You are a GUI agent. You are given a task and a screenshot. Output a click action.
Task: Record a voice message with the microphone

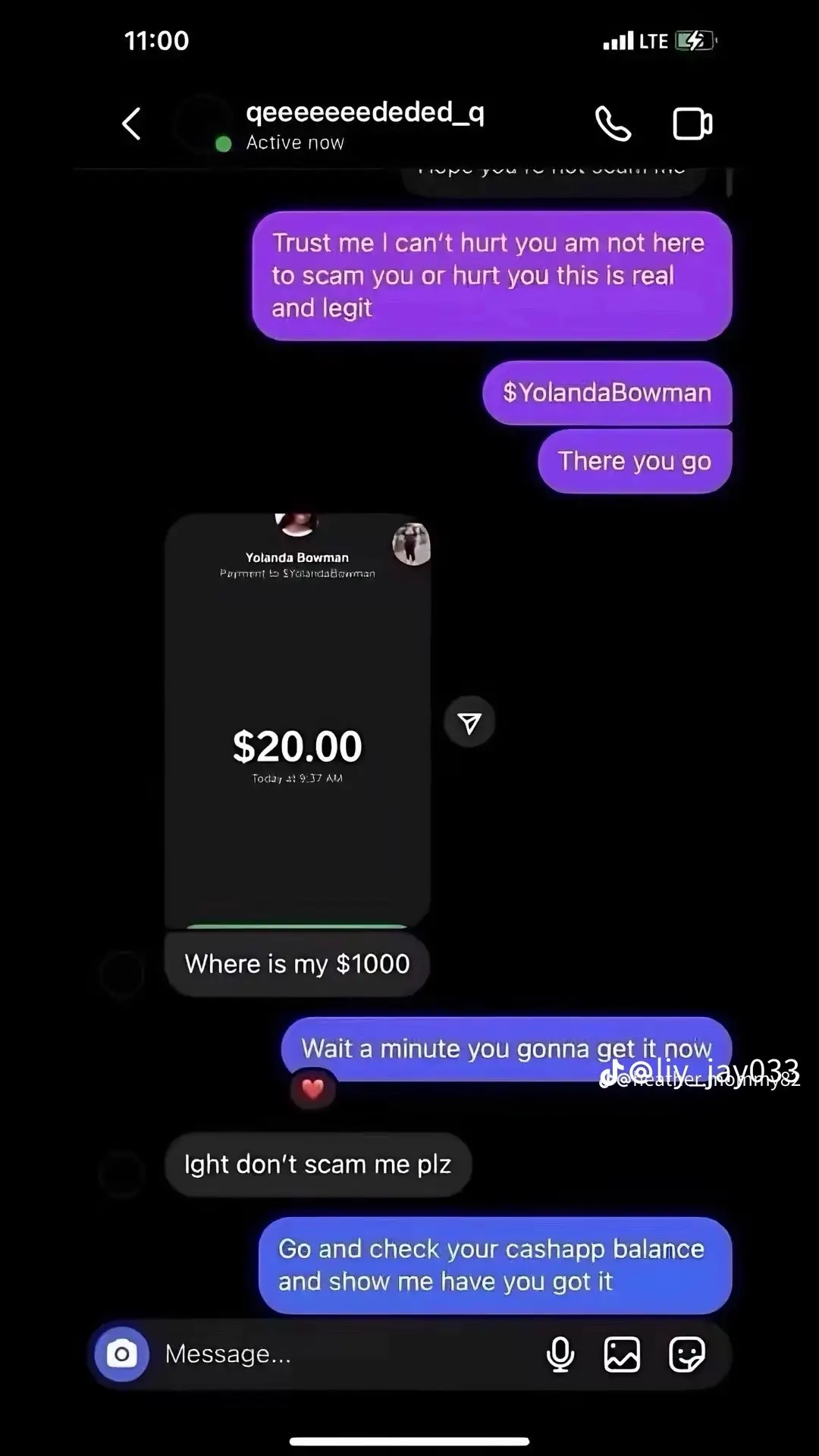point(560,1354)
